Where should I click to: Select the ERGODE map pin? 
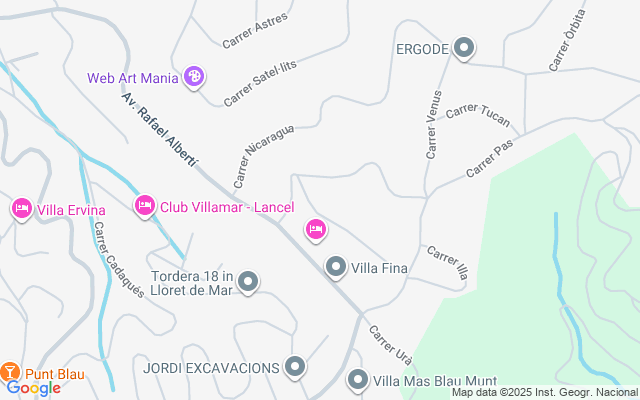pyautogui.click(x=464, y=47)
